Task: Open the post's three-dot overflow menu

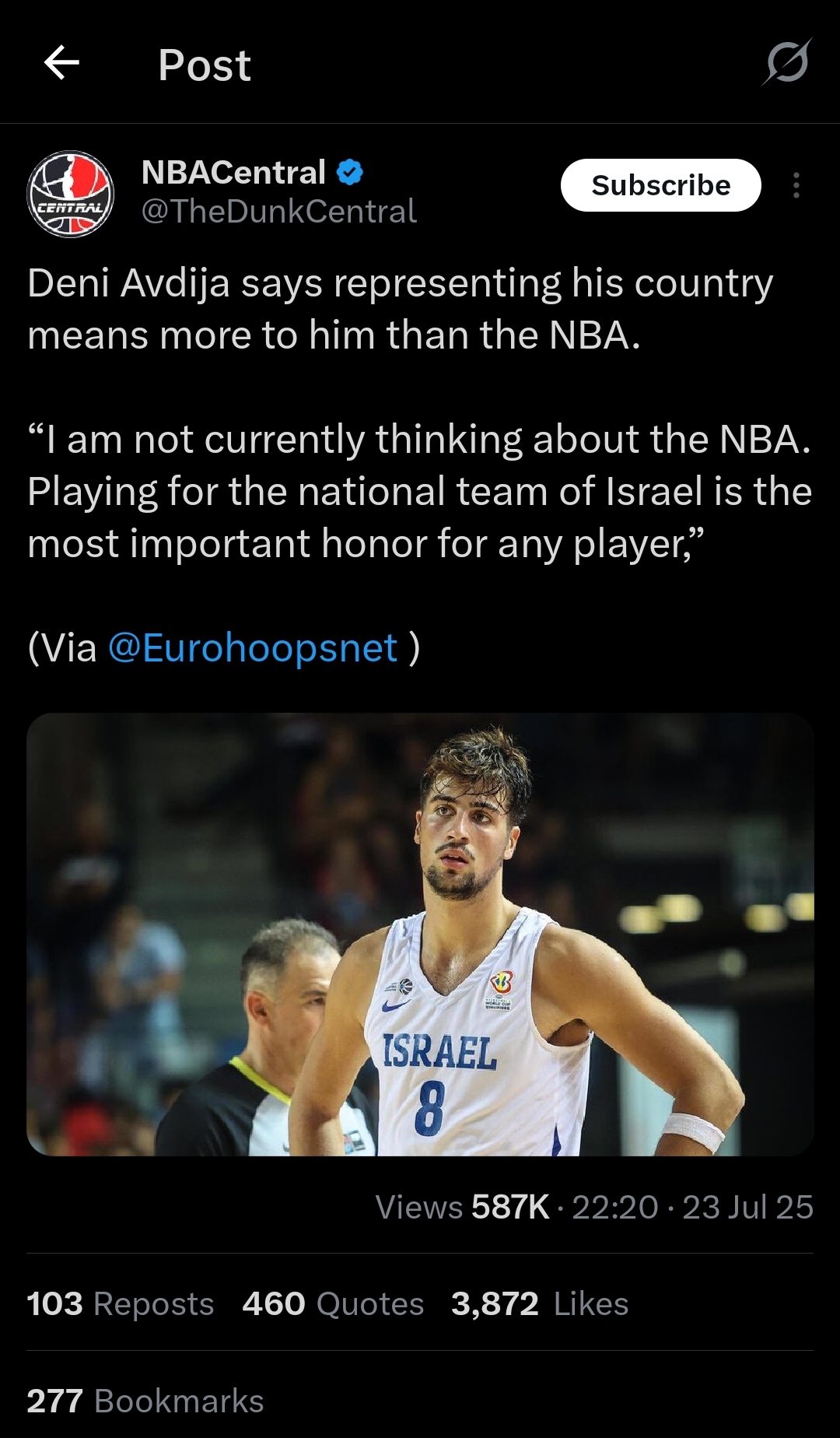Action: 796,185
